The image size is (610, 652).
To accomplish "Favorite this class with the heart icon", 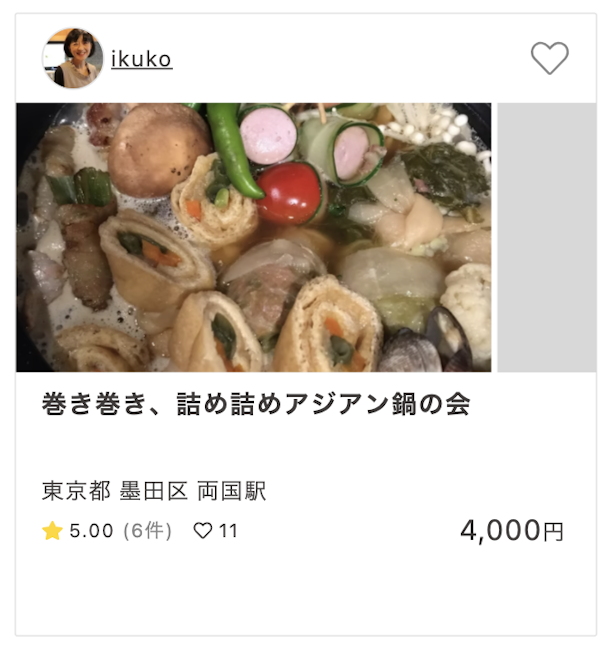I will coord(549,58).
